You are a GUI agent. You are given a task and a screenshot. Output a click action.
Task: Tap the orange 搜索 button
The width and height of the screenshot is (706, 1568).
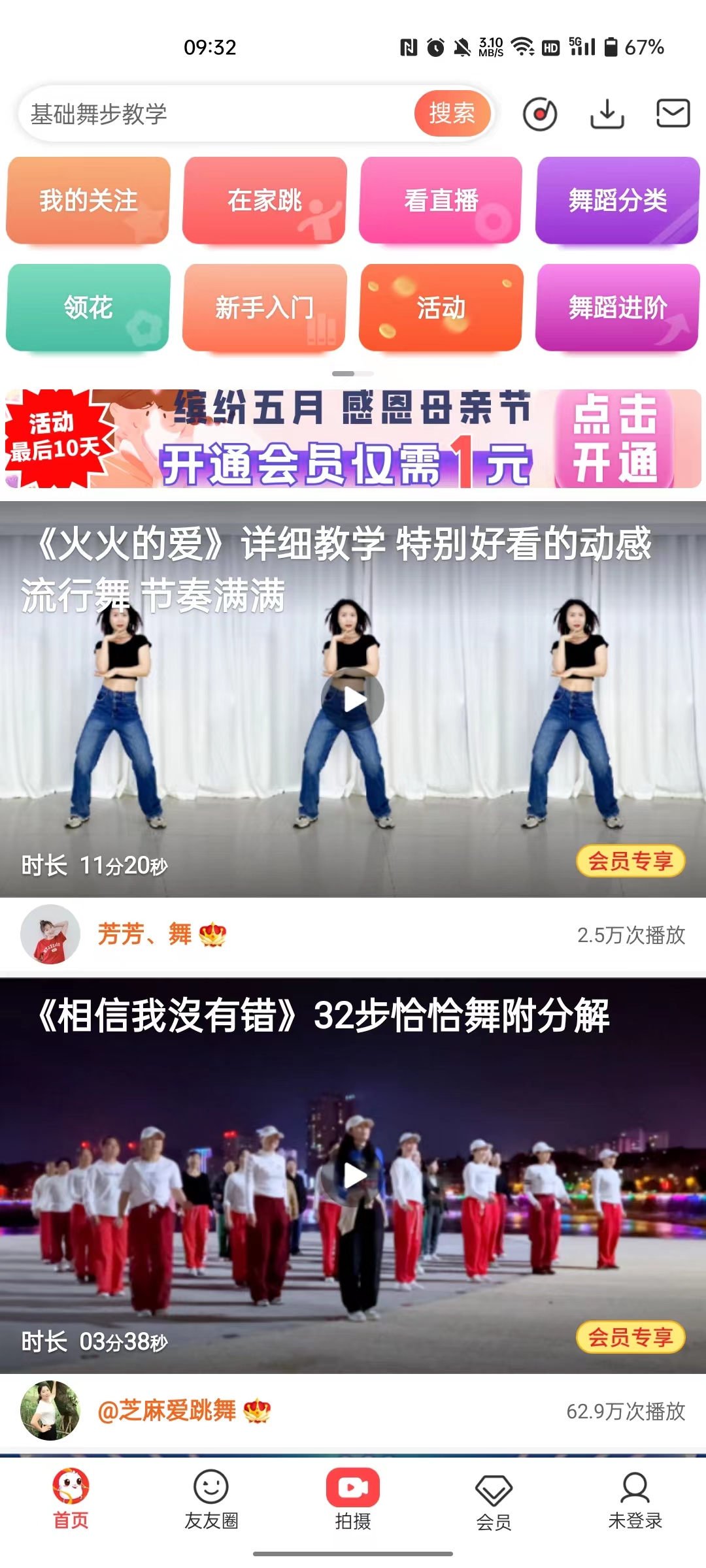pyautogui.click(x=452, y=114)
